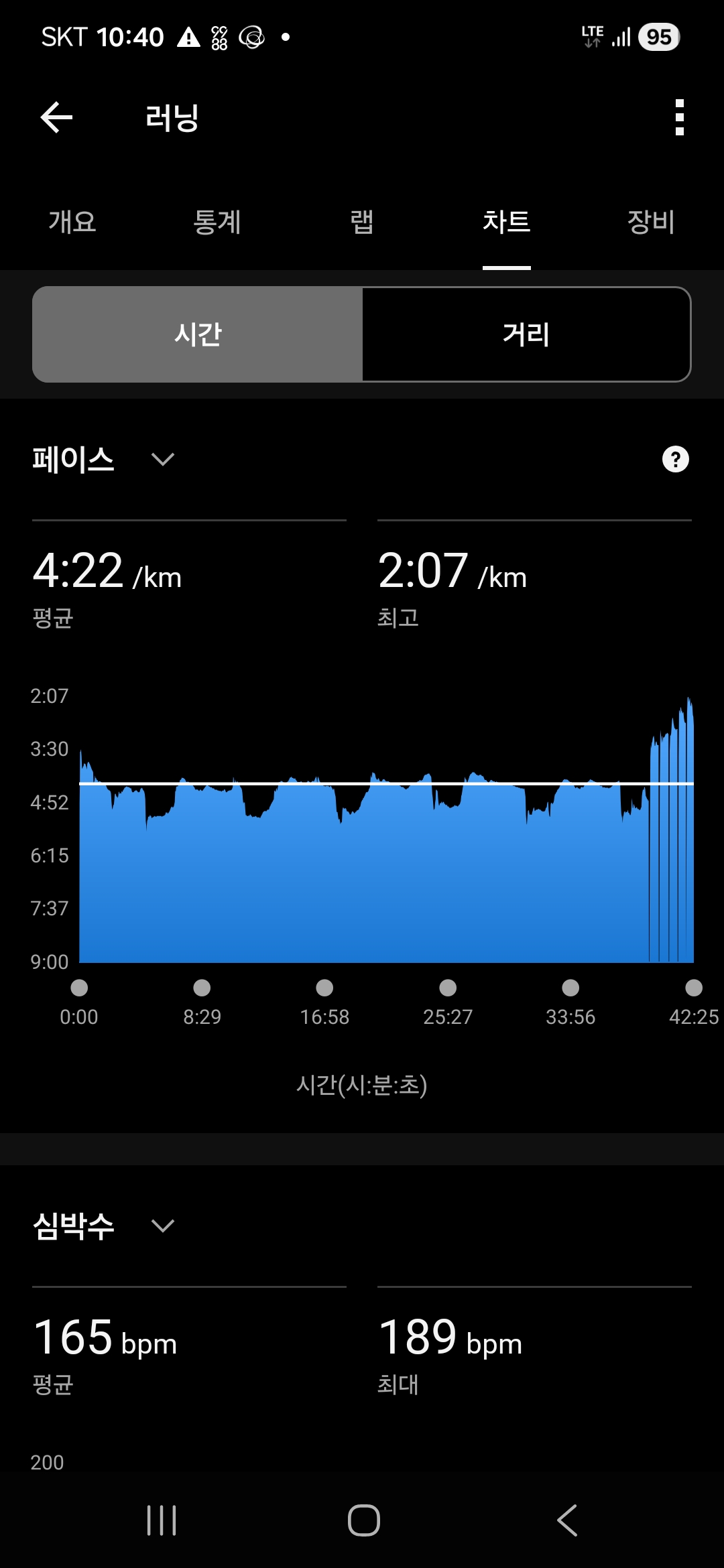Image resolution: width=724 pixels, height=1568 pixels.
Task: Switch to the 개요 tab
Action: pyautogui.click(x=72, y=222)
